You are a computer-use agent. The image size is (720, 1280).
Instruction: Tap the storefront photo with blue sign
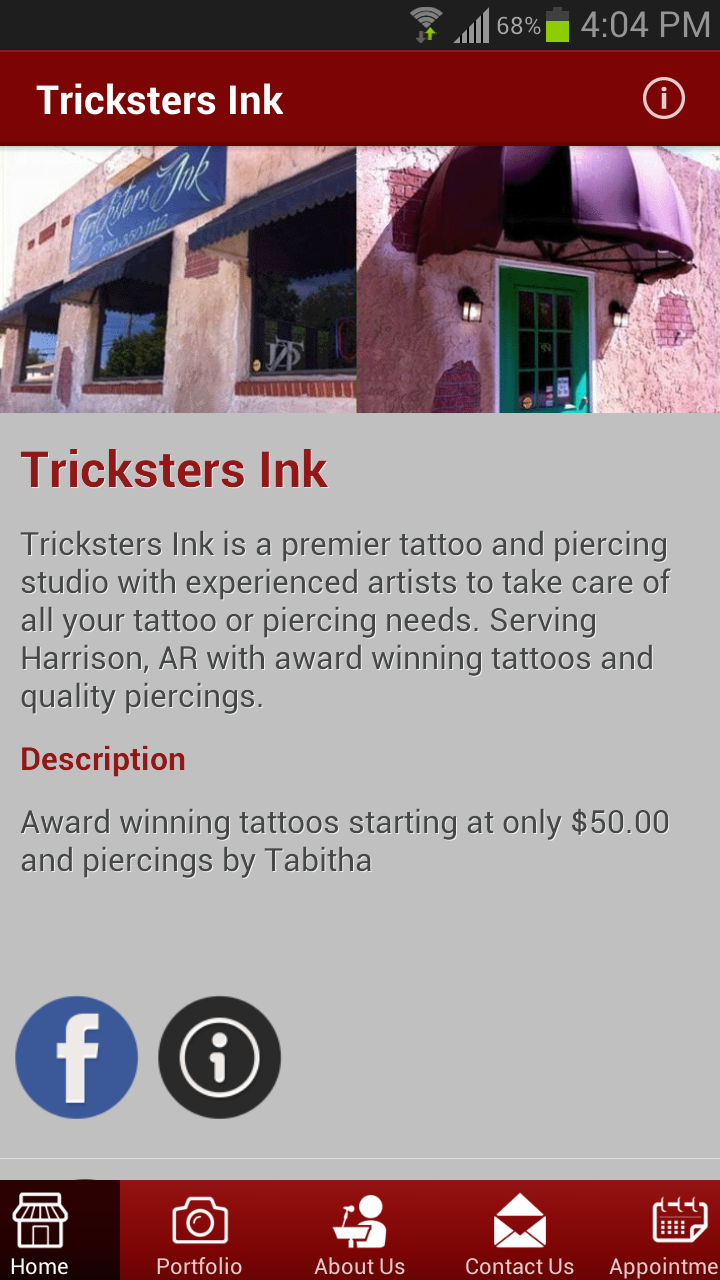pyautogui.click(x=178, y=280)
